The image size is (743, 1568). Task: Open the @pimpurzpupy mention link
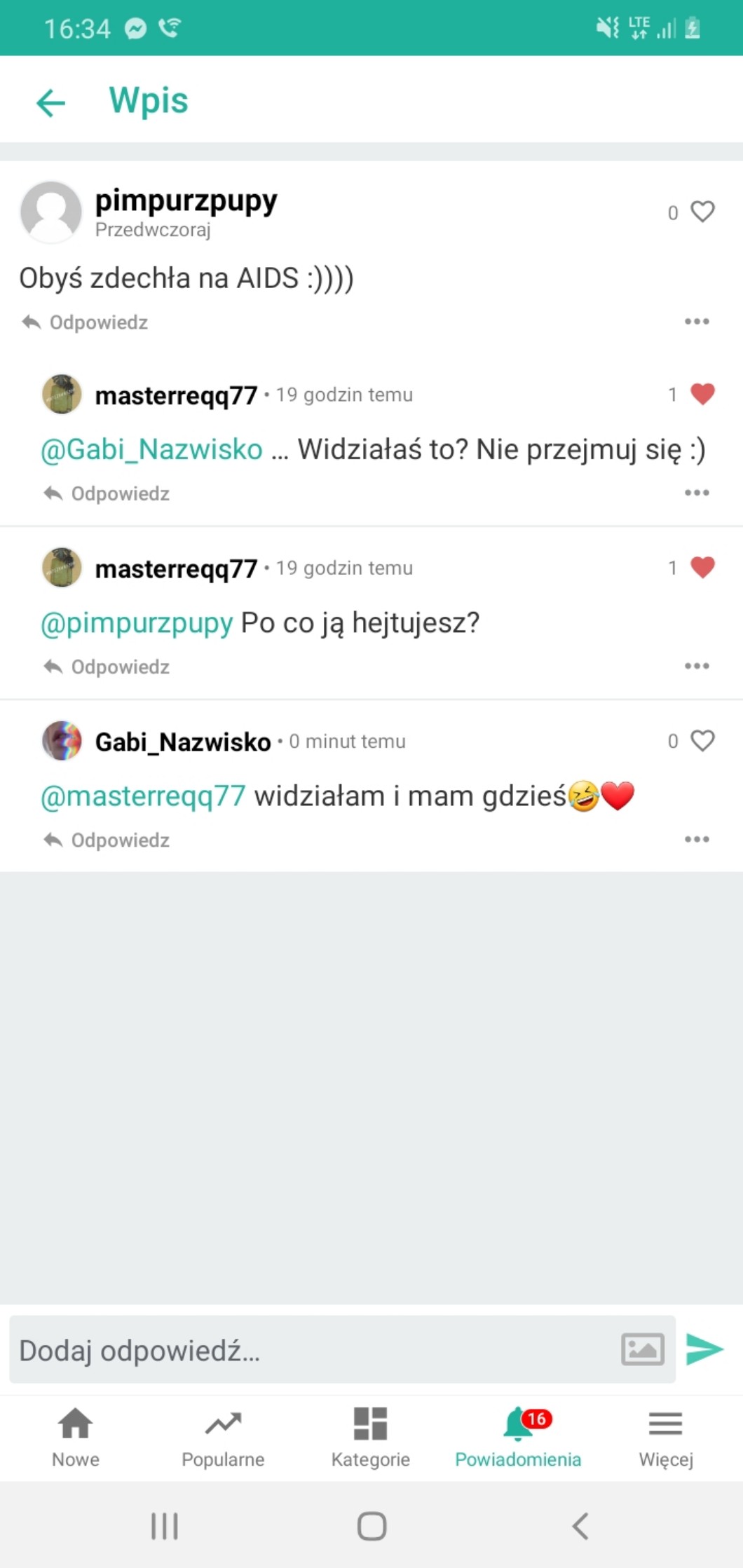point(137,622)
